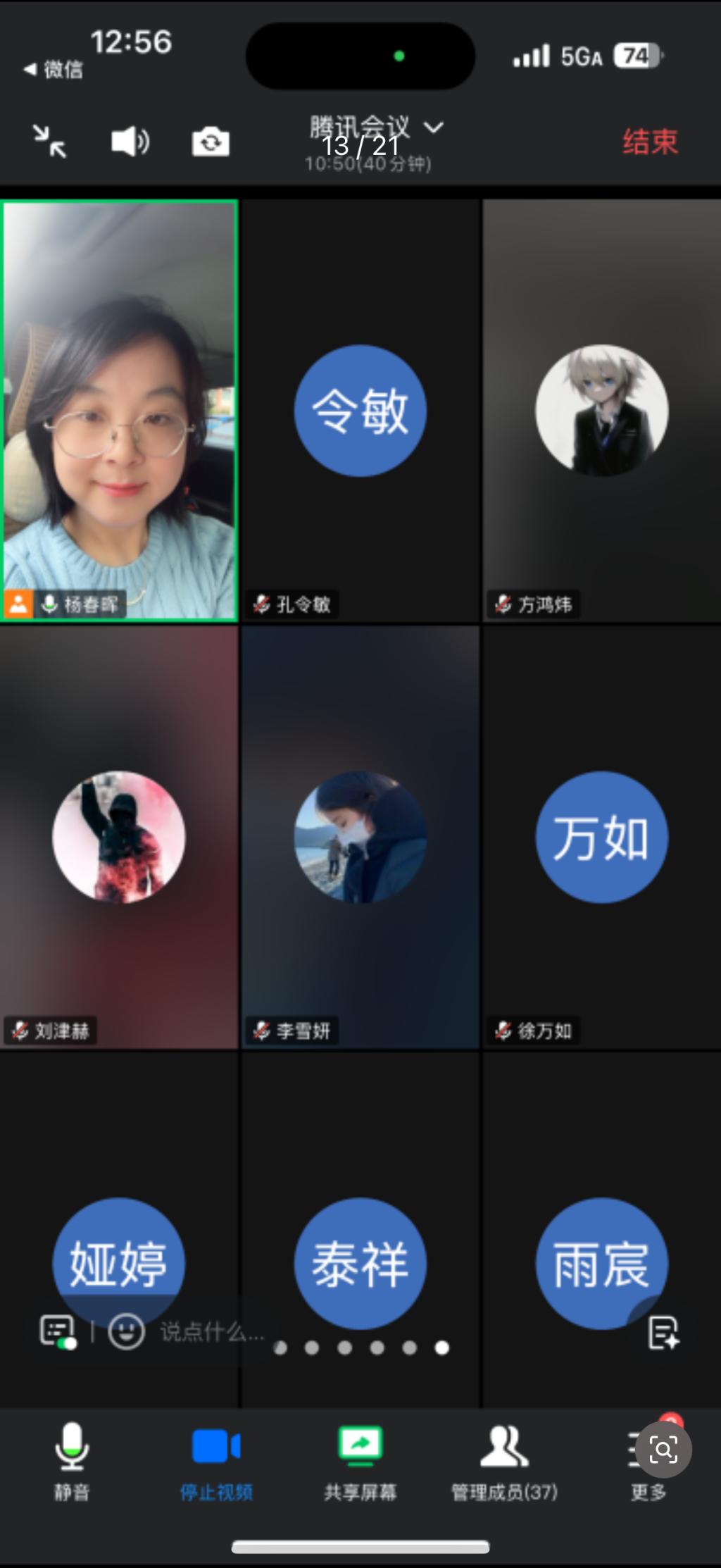721x1568 pixels.
Task: Open the emoji reaction picker
Action: 127,1332
